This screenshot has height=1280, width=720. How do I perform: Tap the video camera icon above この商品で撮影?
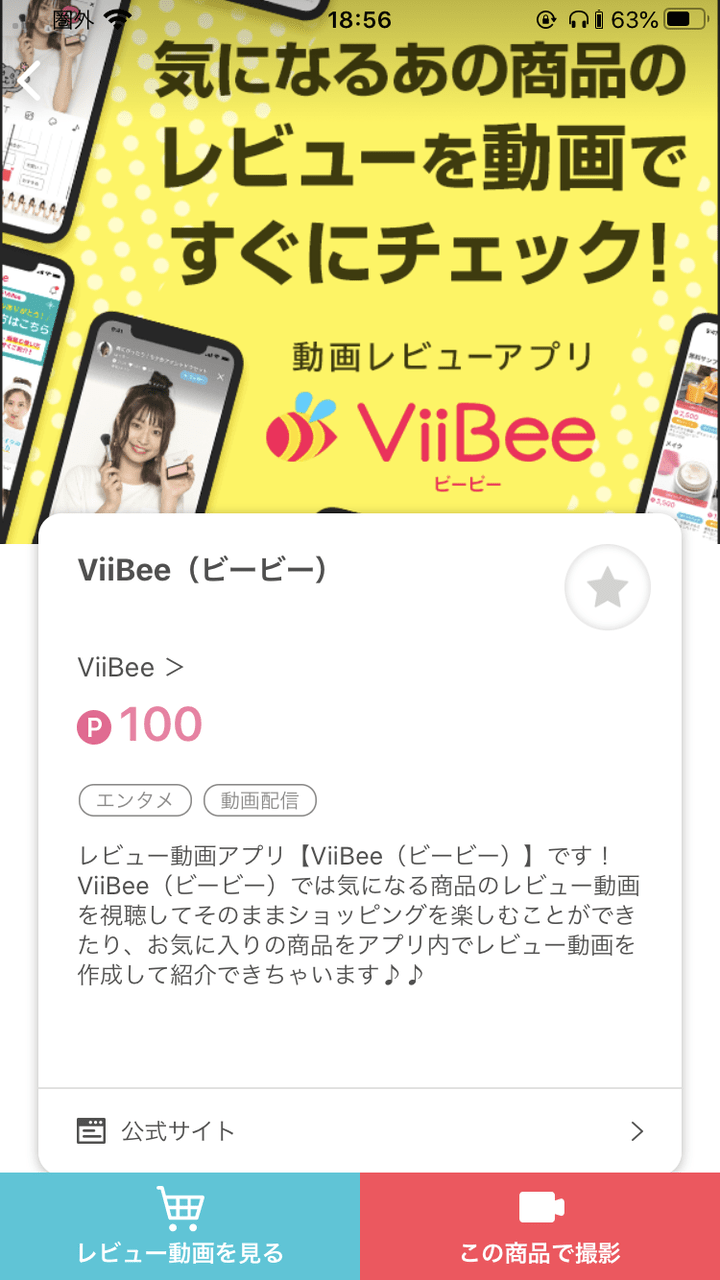point(539,1207)
